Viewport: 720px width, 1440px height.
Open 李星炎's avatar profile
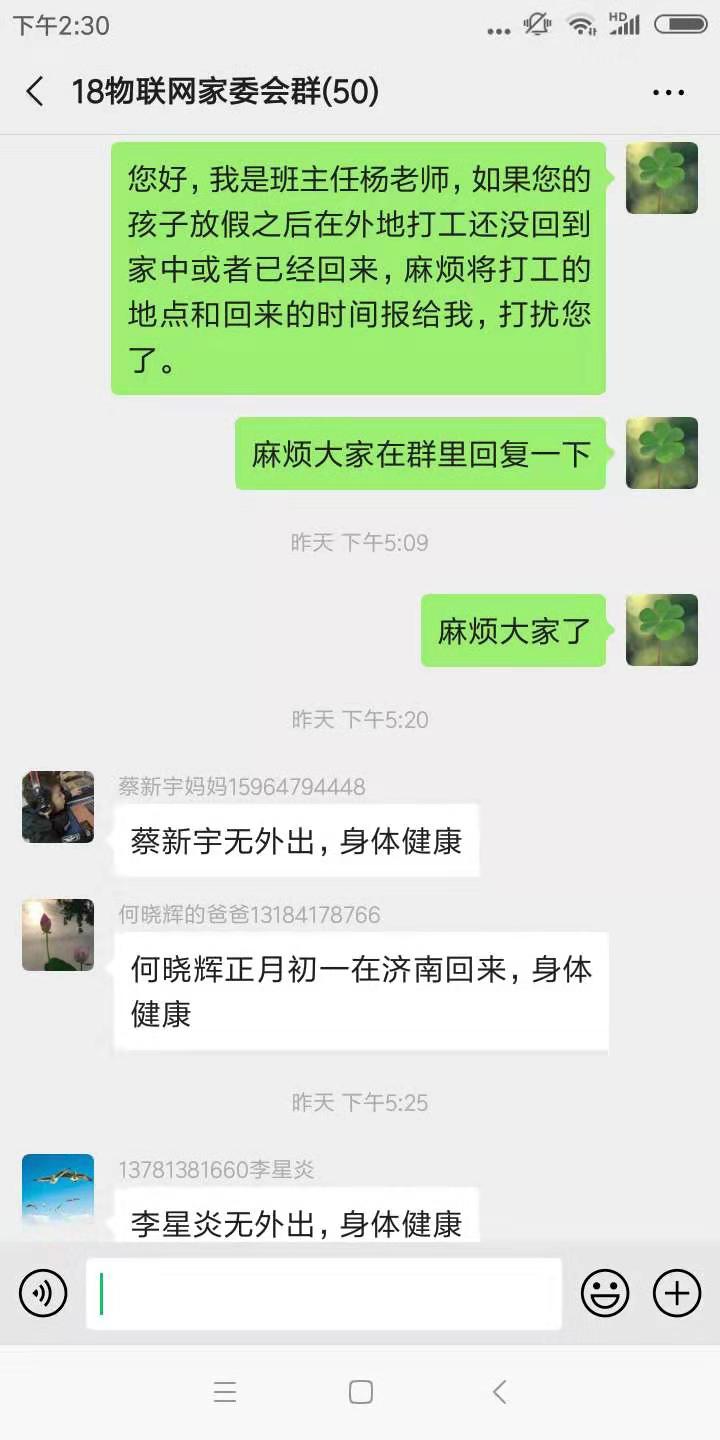pos(58,1190)
